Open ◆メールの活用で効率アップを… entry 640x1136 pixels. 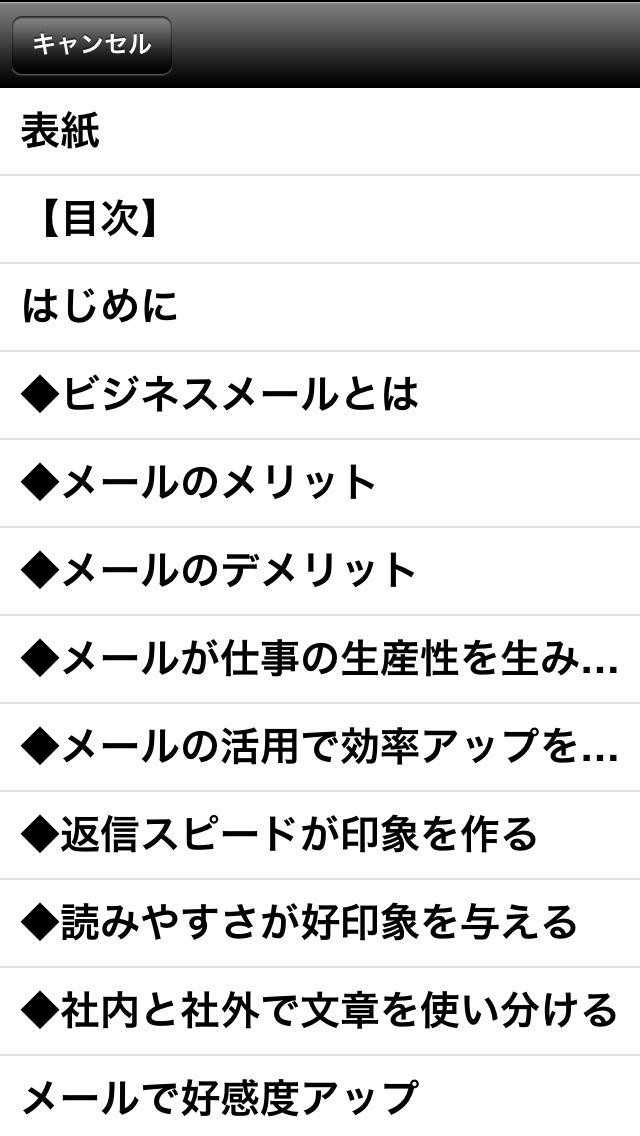tap(320, 747)
